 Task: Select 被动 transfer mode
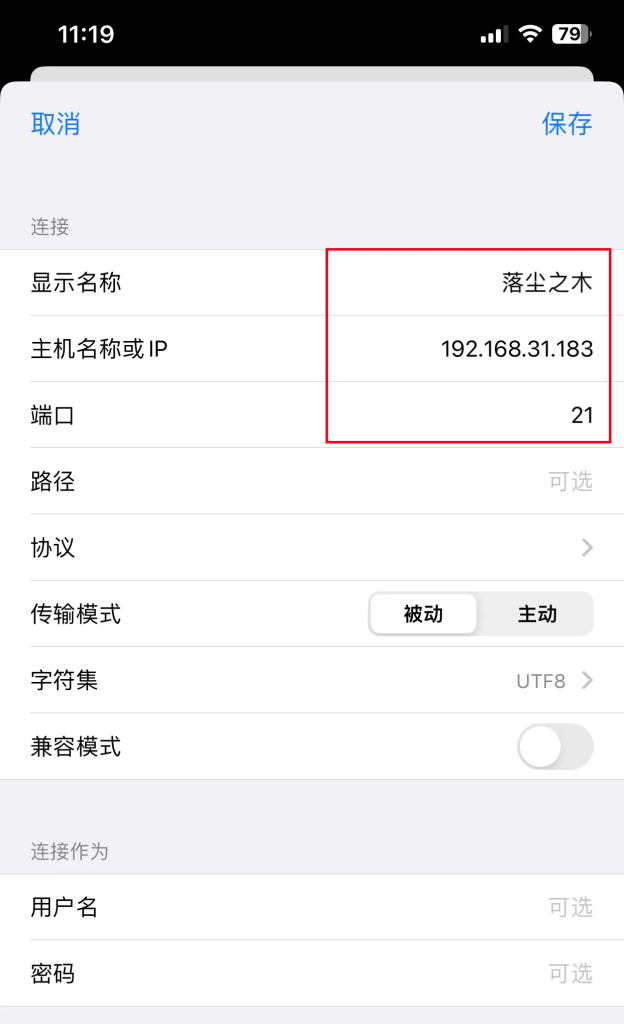coord(423,614)
